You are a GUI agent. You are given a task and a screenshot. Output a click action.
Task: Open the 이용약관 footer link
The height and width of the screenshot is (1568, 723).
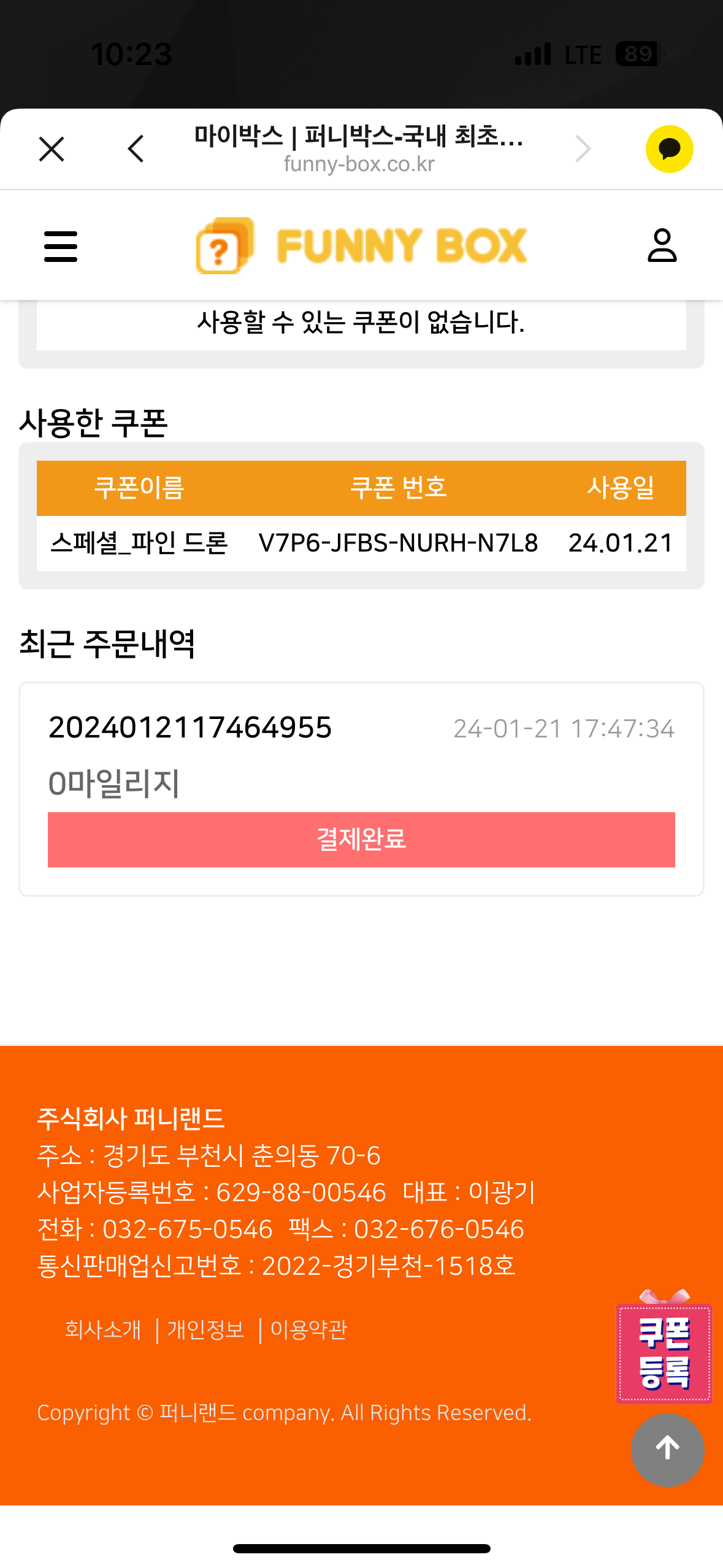(309, 1329)
